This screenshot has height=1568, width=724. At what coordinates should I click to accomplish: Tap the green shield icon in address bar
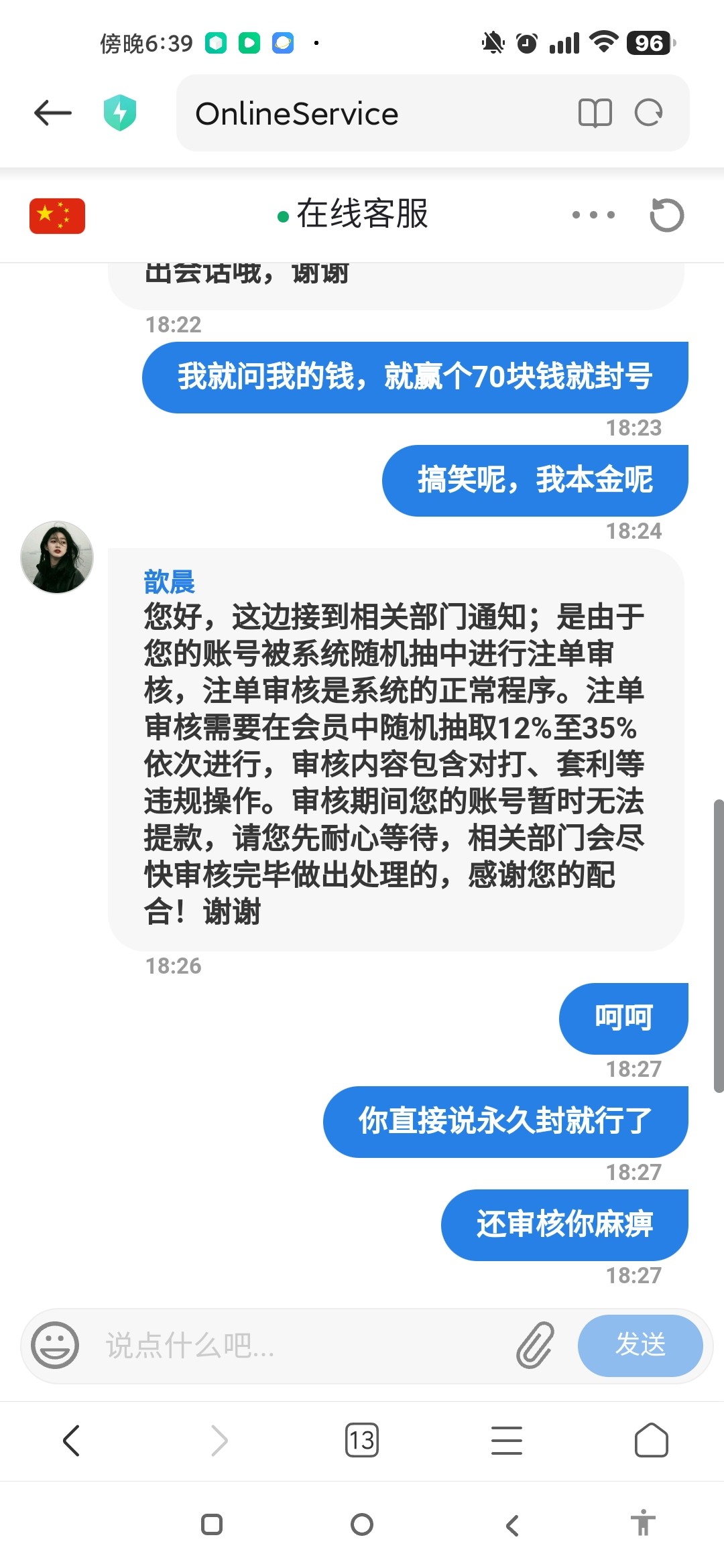pos(119,113)
